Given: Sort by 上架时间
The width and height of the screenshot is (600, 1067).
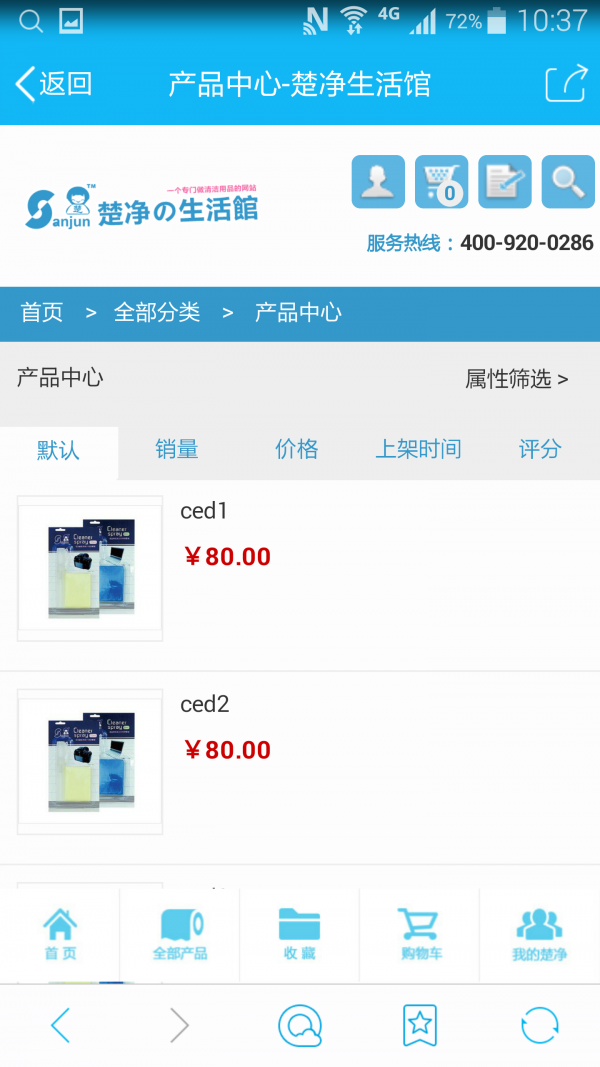Looking at the screenshot, I should click(418, 450).
